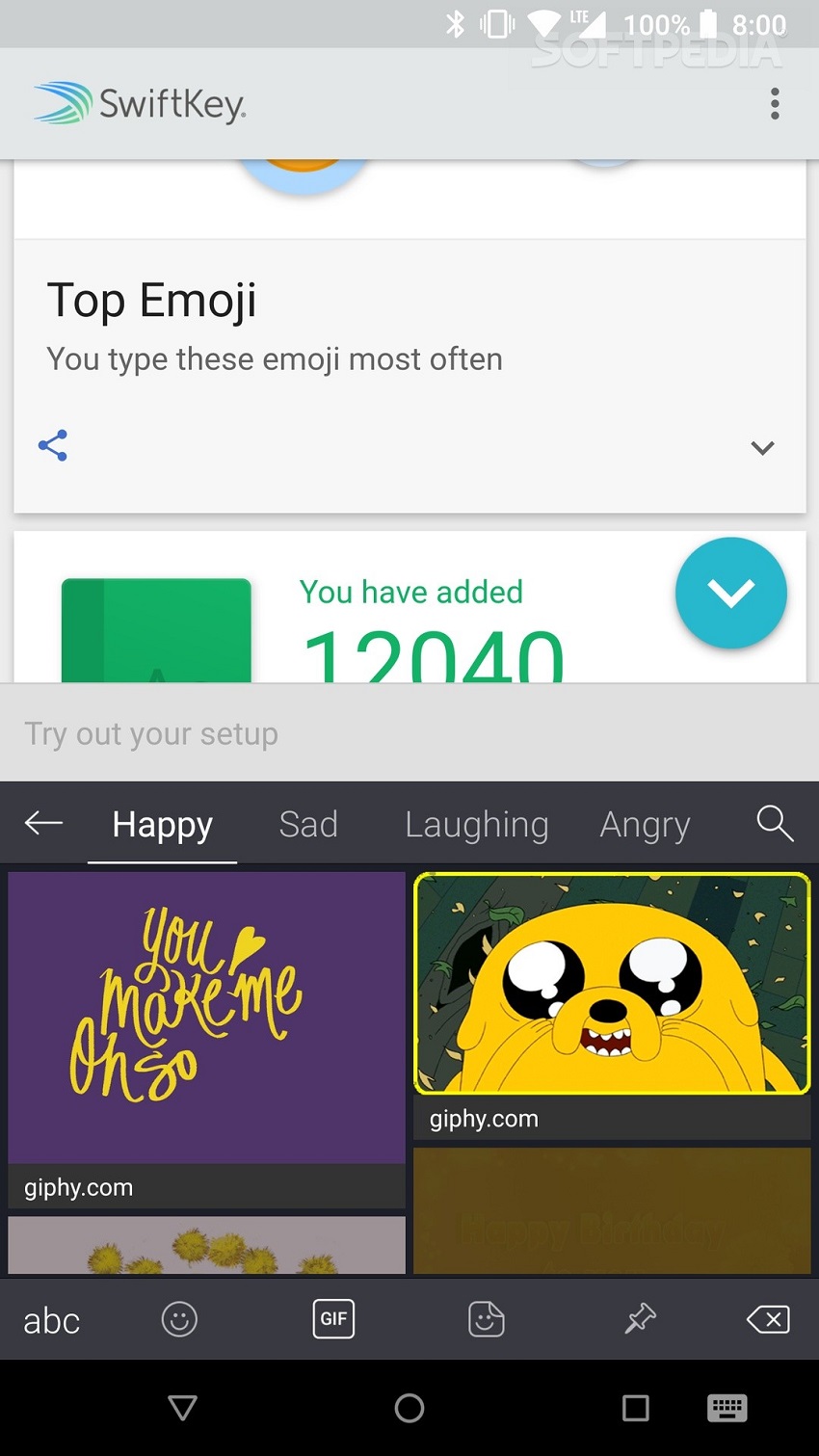819x1456 pixels.
Task: Switch keyboard back to abc letters
Action: tap(52, 1320)
